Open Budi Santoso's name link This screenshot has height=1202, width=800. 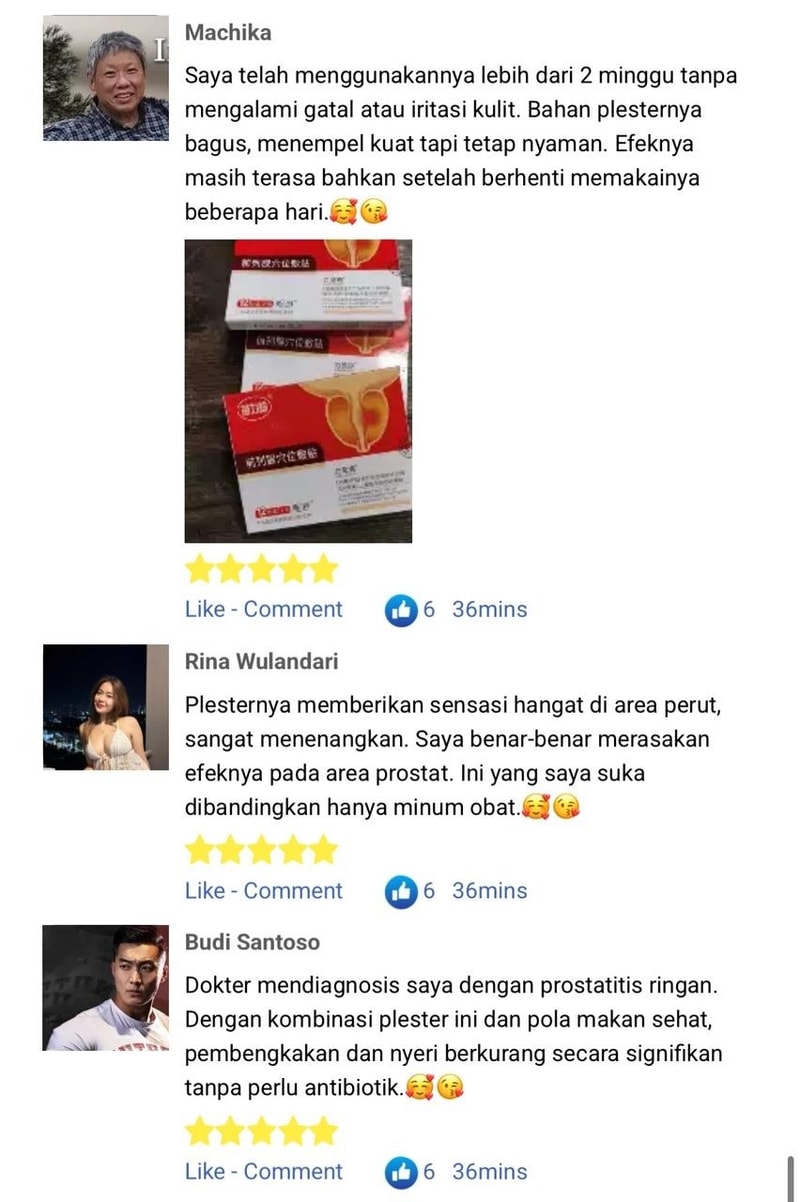(x=252, y=942)
